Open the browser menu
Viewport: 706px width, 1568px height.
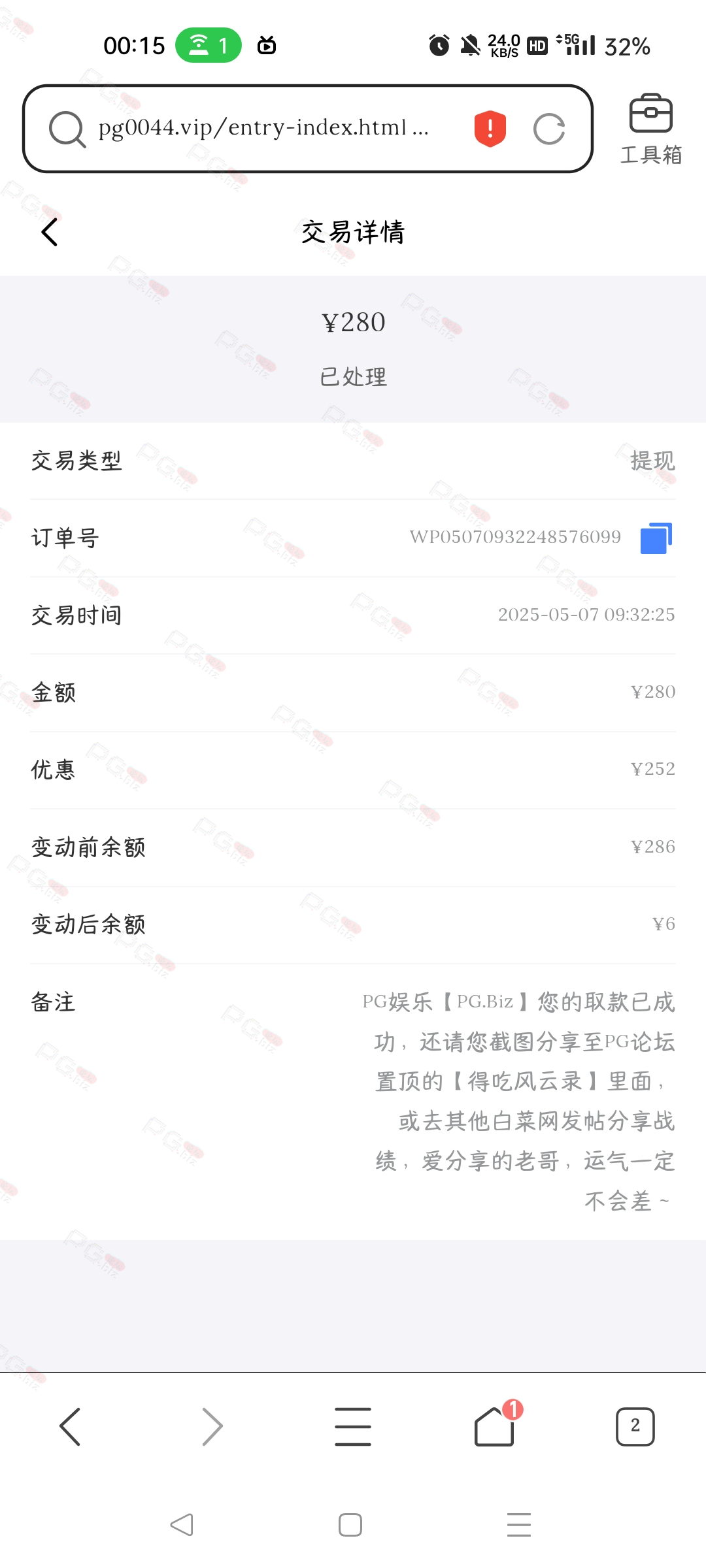pyautogui.click(x=353, y=1426)
